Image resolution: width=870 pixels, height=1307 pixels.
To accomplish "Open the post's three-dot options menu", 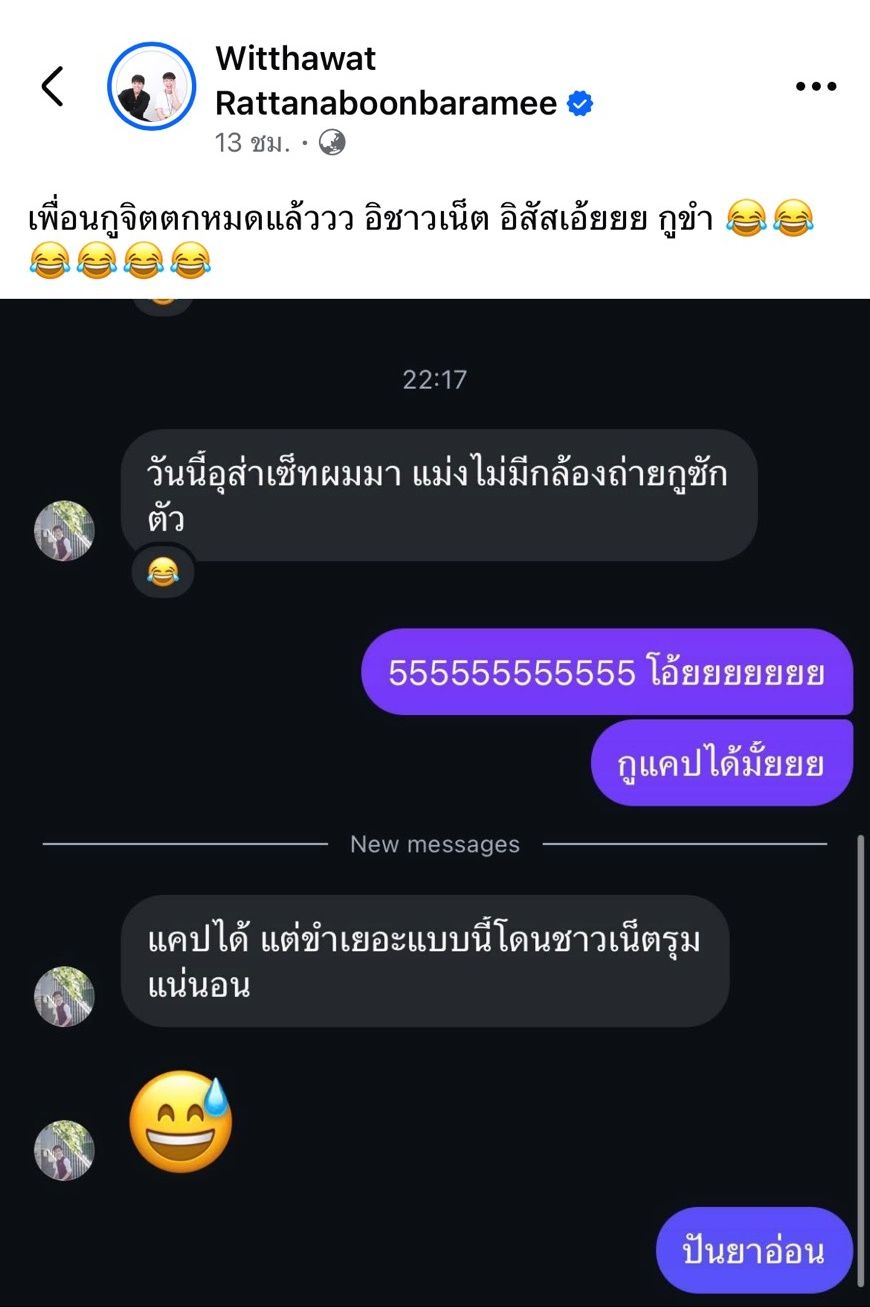I will click(x=815, y=87).
